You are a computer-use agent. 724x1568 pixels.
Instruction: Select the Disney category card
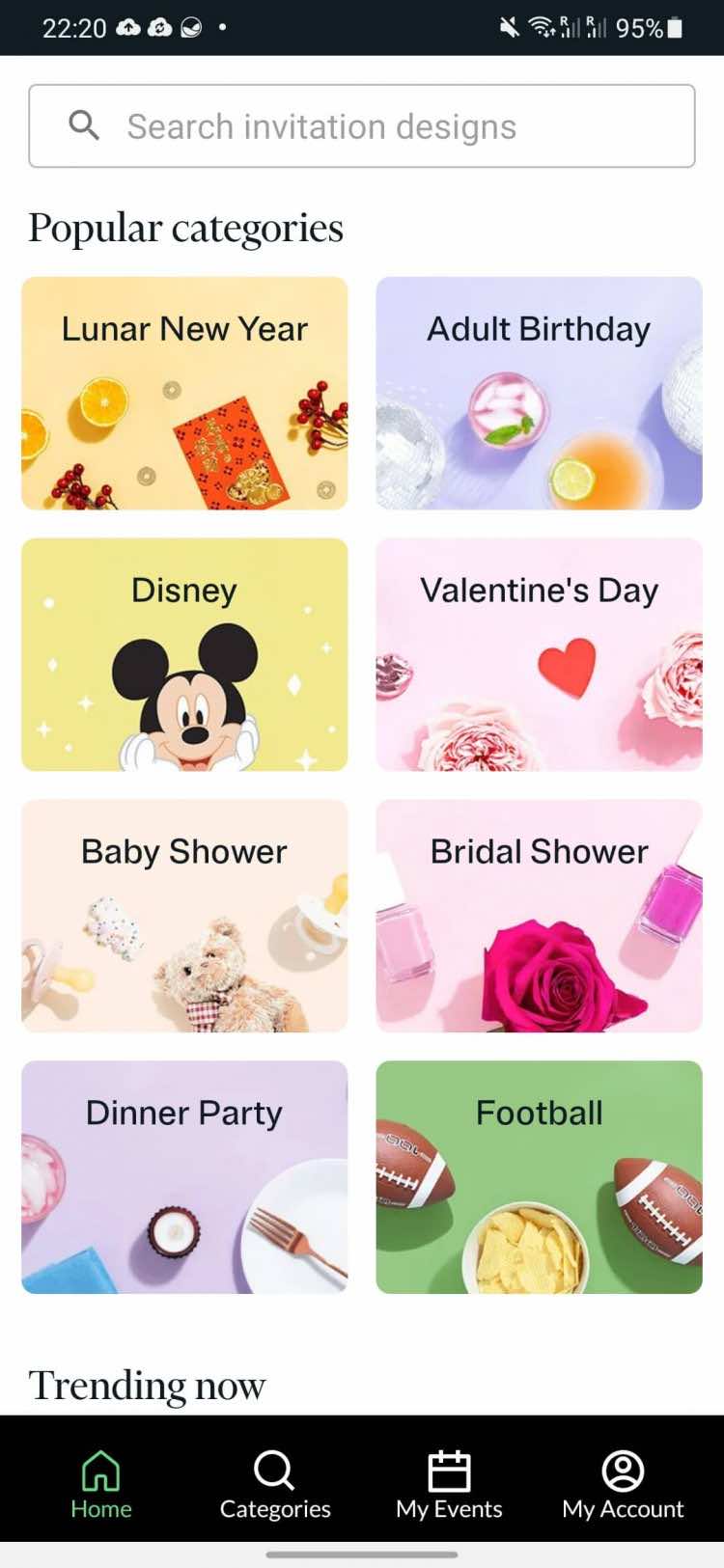click(x=184, y=654)
